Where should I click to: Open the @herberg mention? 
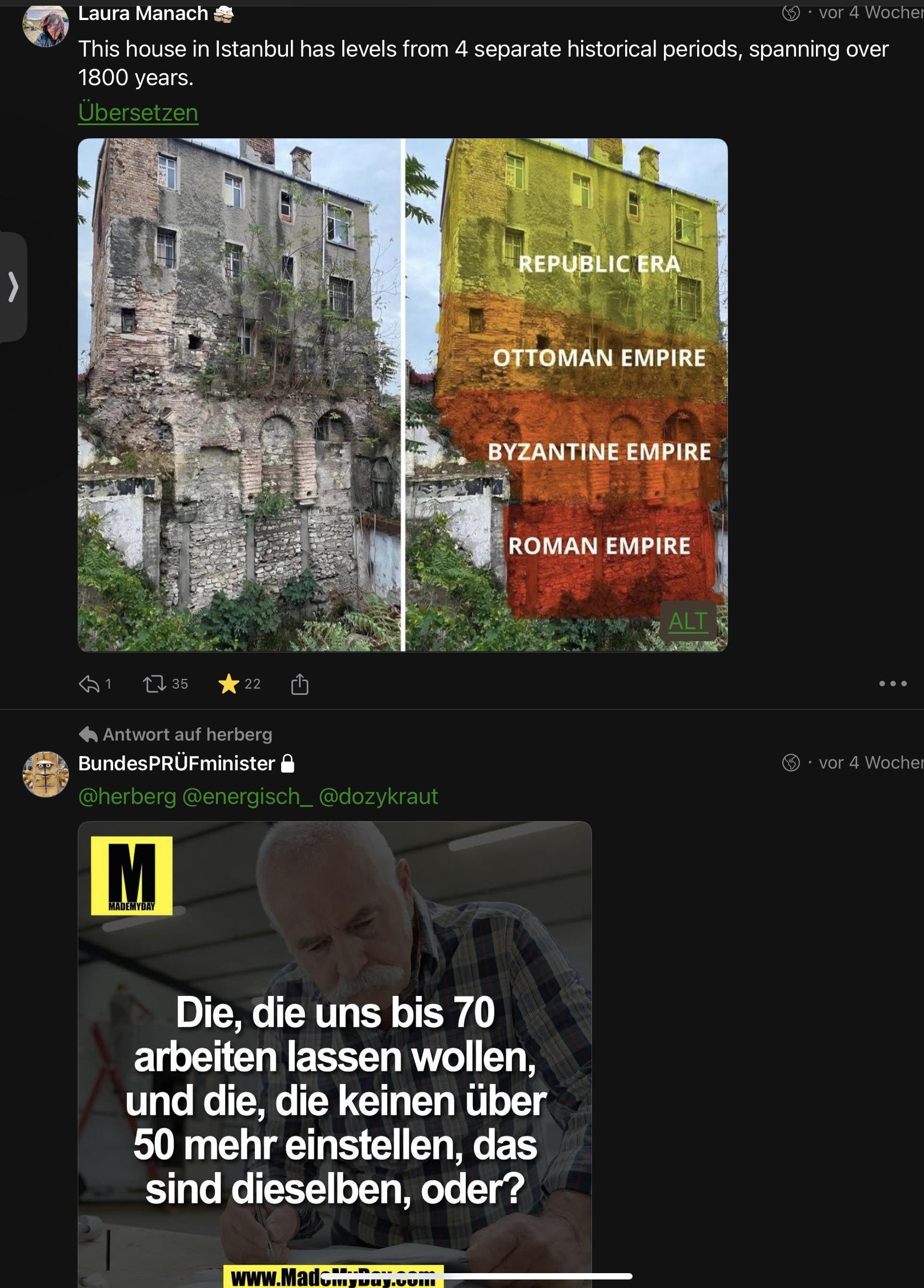tap(127, 796)
